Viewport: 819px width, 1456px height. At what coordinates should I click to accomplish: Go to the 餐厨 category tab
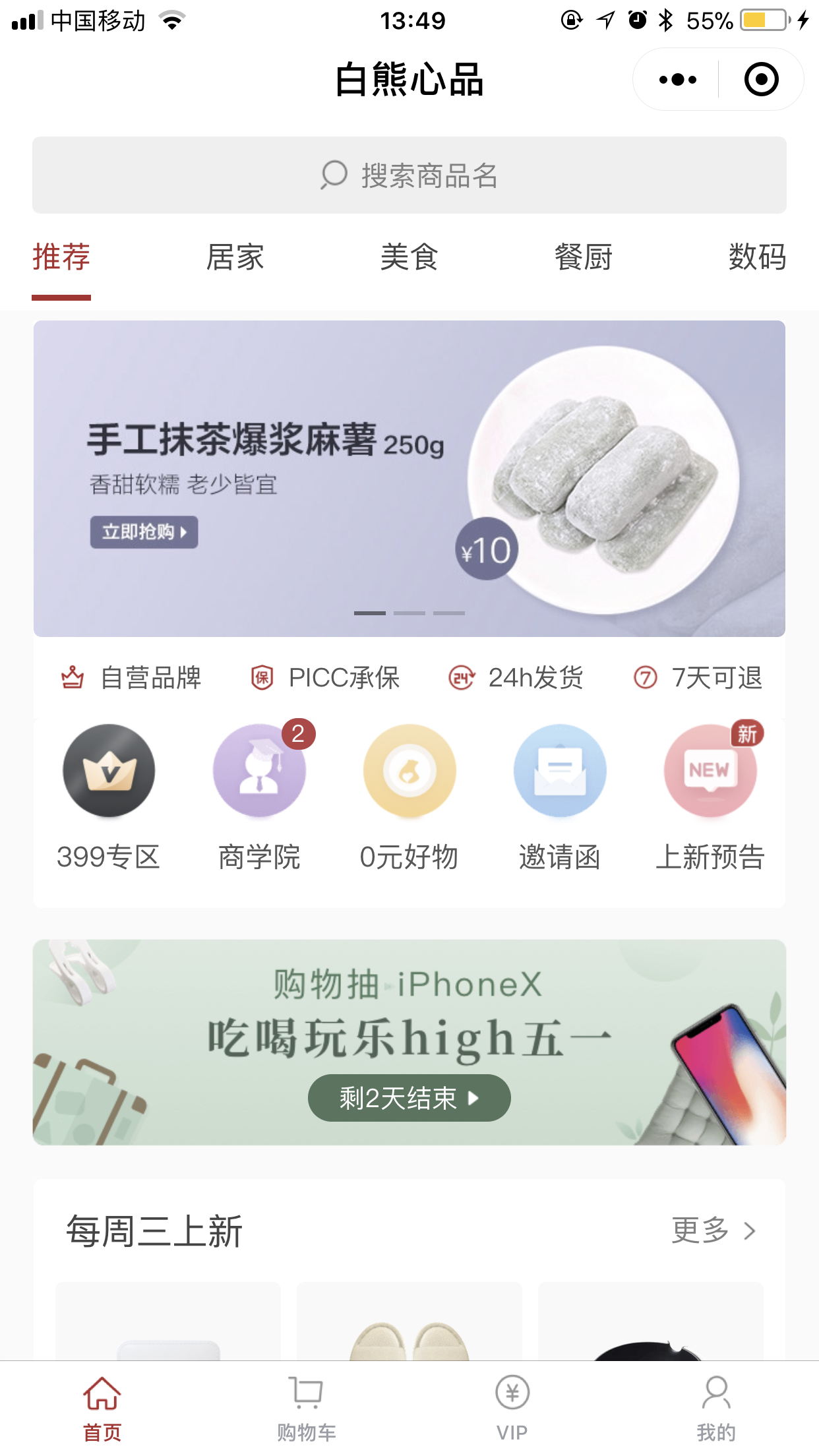click(583, 257)
